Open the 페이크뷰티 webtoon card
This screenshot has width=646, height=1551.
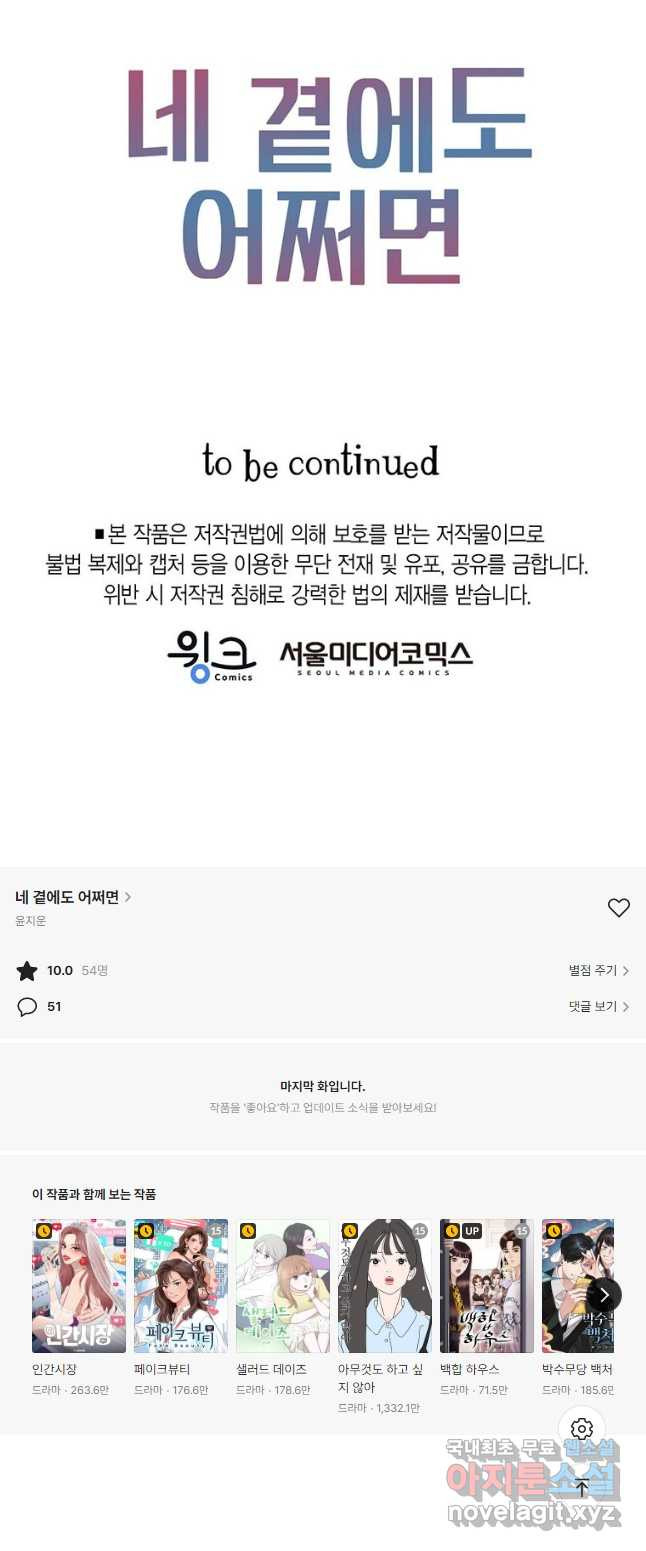pos(181,1285)
